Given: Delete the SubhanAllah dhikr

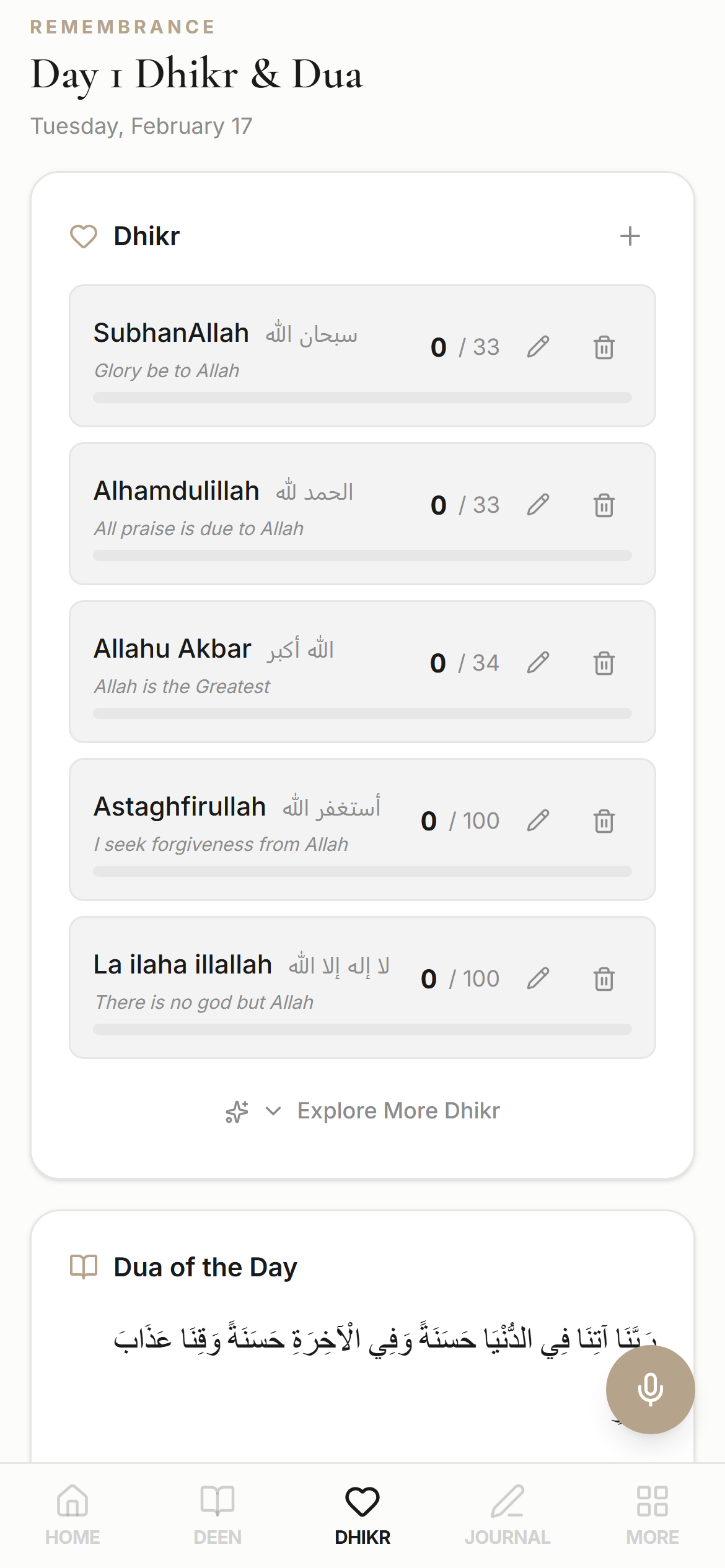Looking at the screenshot, I should (x=604, y=347).
